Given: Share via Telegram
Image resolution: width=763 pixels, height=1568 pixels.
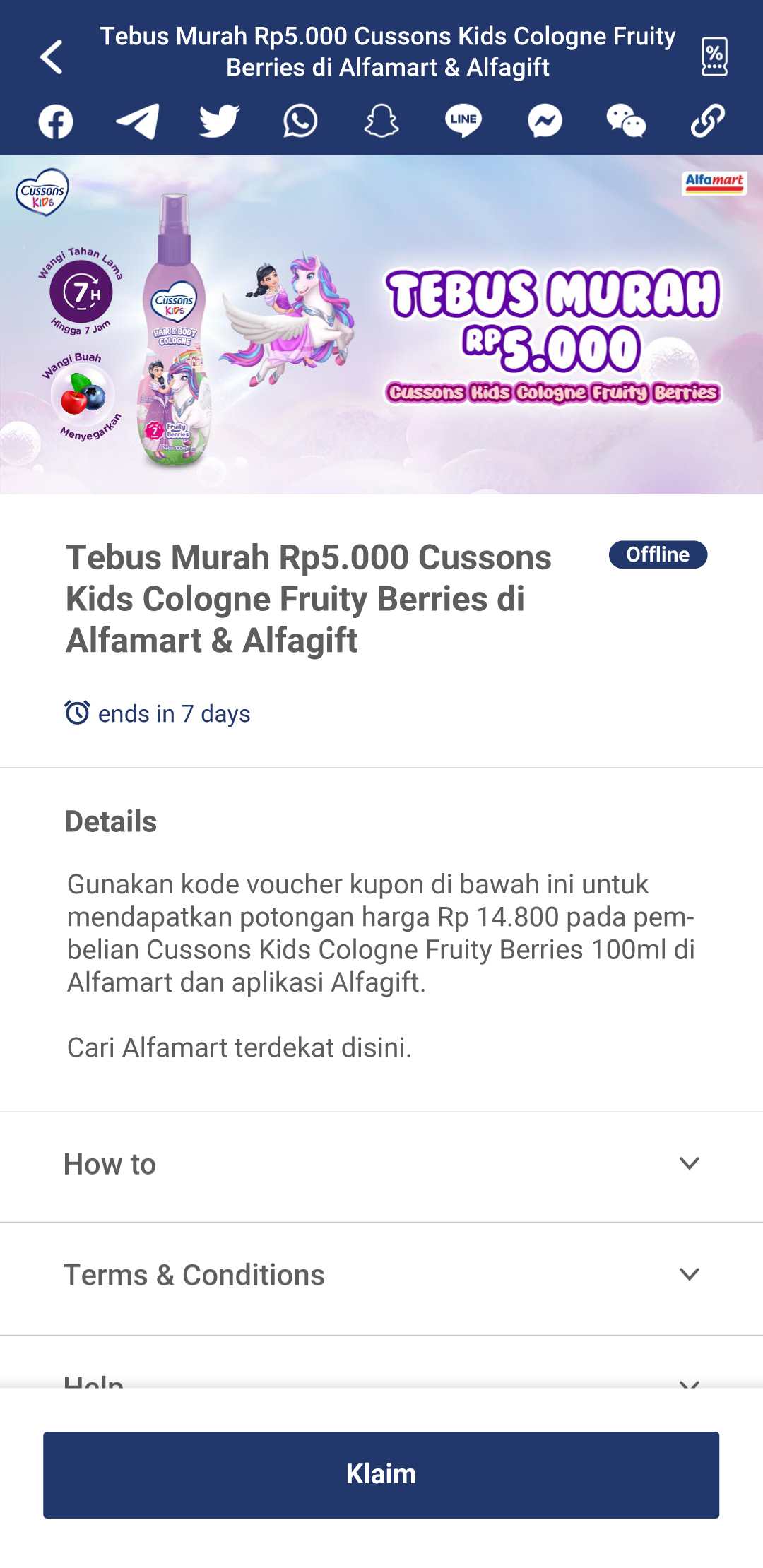Looking at the screenshot, I should coord(137,121).
